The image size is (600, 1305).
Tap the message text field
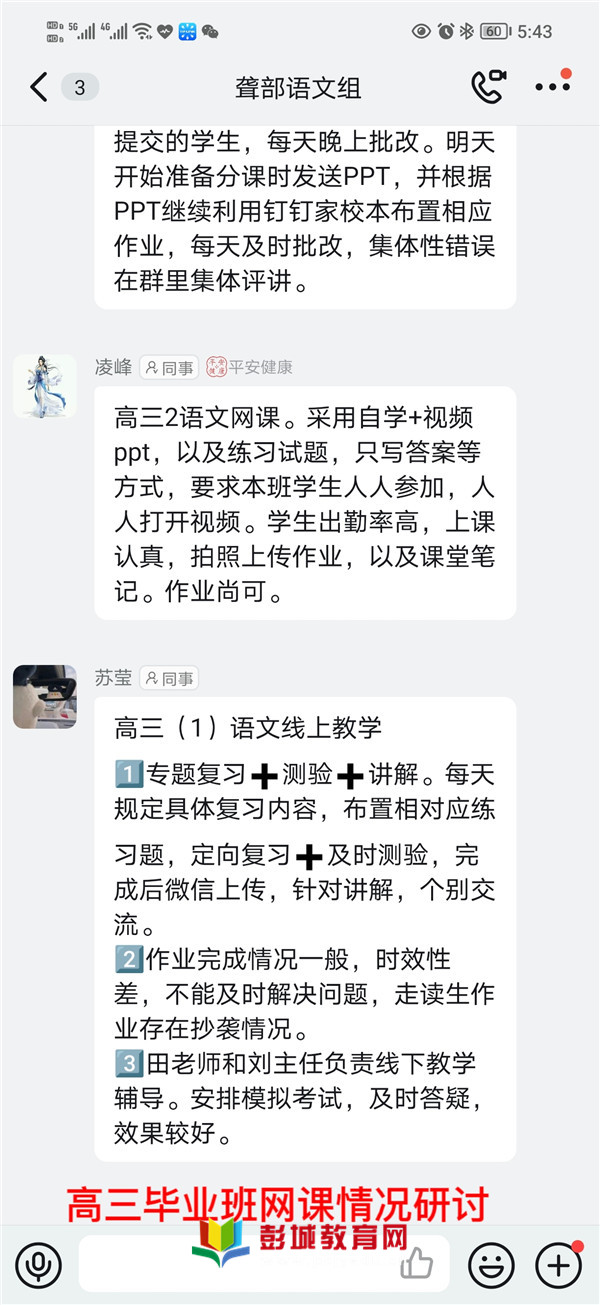click(240, 1265)
